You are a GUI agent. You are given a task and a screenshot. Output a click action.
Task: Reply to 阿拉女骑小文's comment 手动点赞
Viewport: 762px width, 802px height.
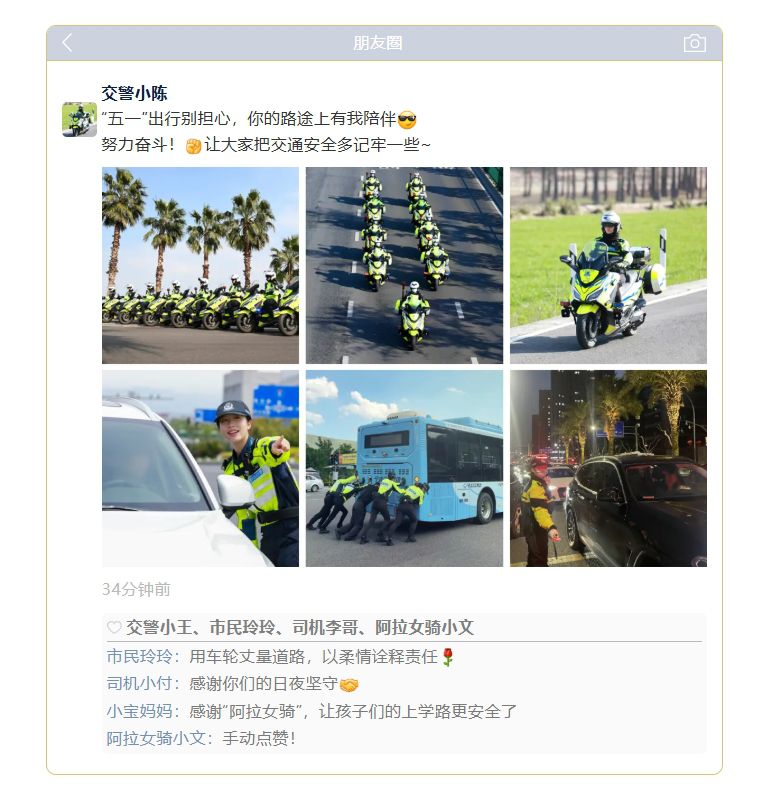[x=259, y=739]
